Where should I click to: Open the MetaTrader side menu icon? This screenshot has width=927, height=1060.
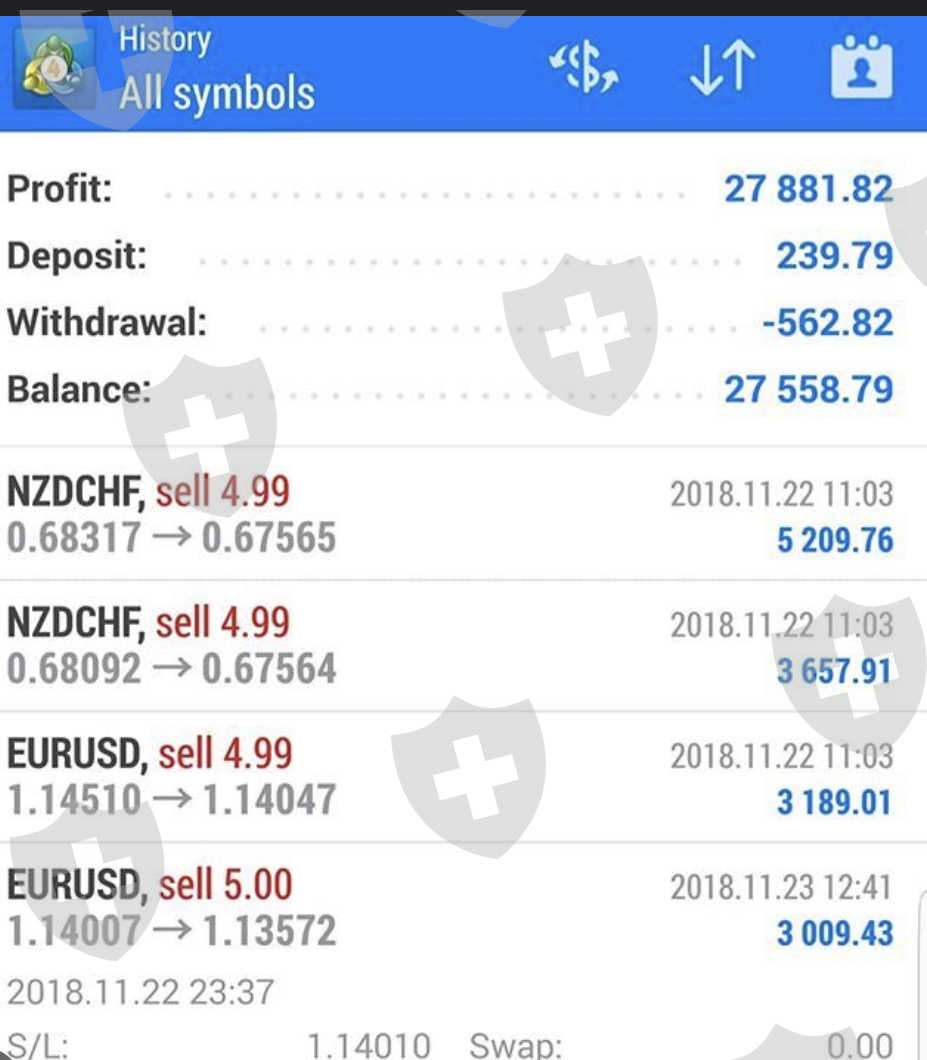pyautogui.click(x=54, y=72)
